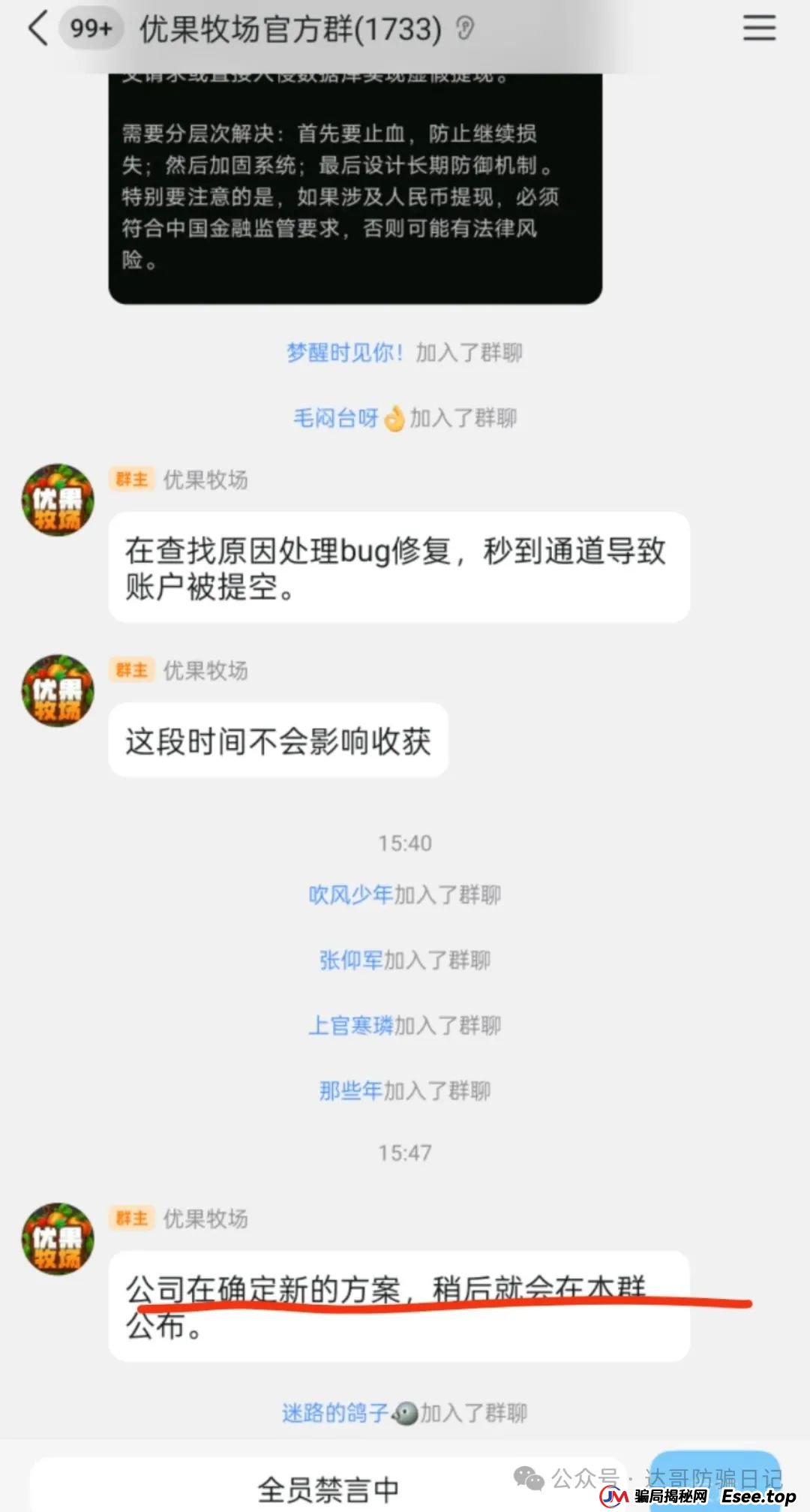Click the group title 优果牧场官方群(1733)

pos(289,28)
